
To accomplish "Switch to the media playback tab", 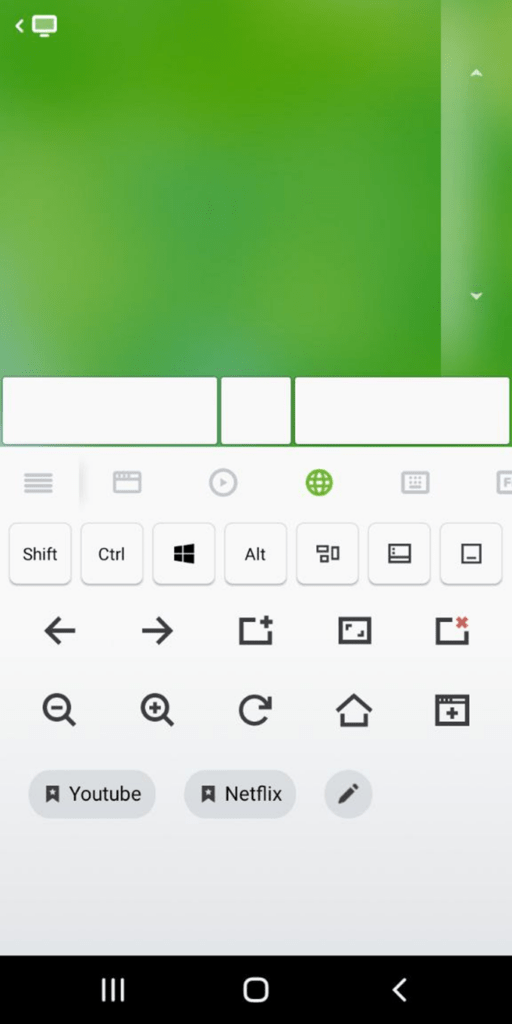I will point(223,483).
